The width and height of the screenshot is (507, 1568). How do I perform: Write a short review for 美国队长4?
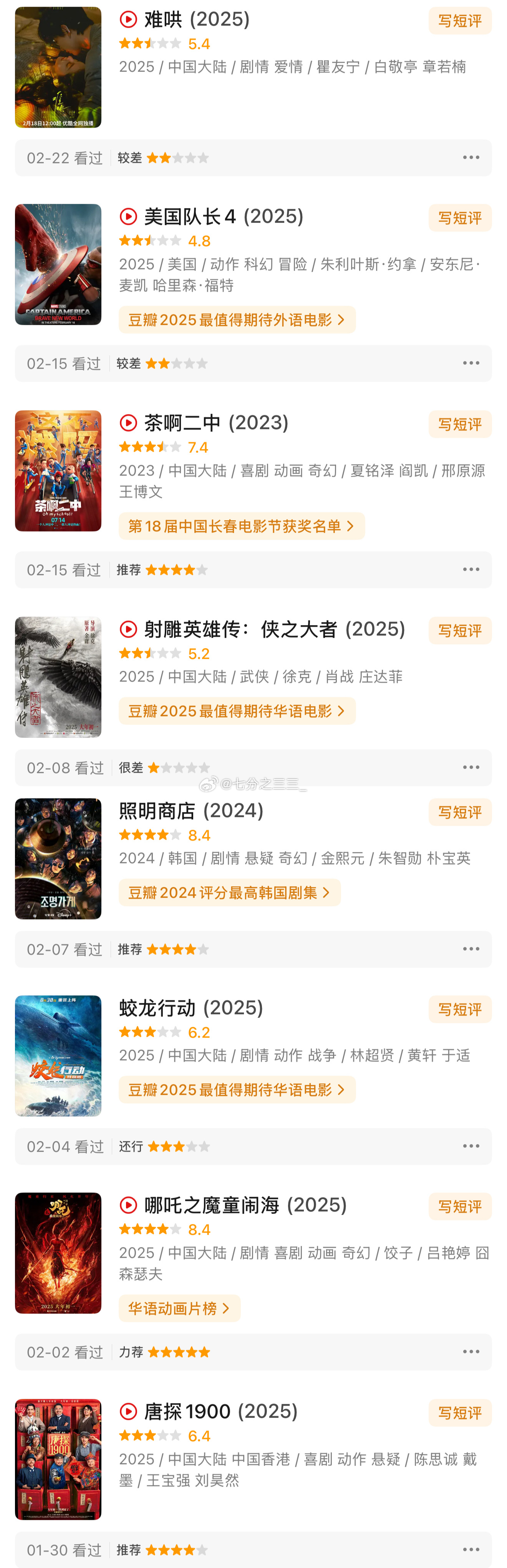click(x=459, y=218)
